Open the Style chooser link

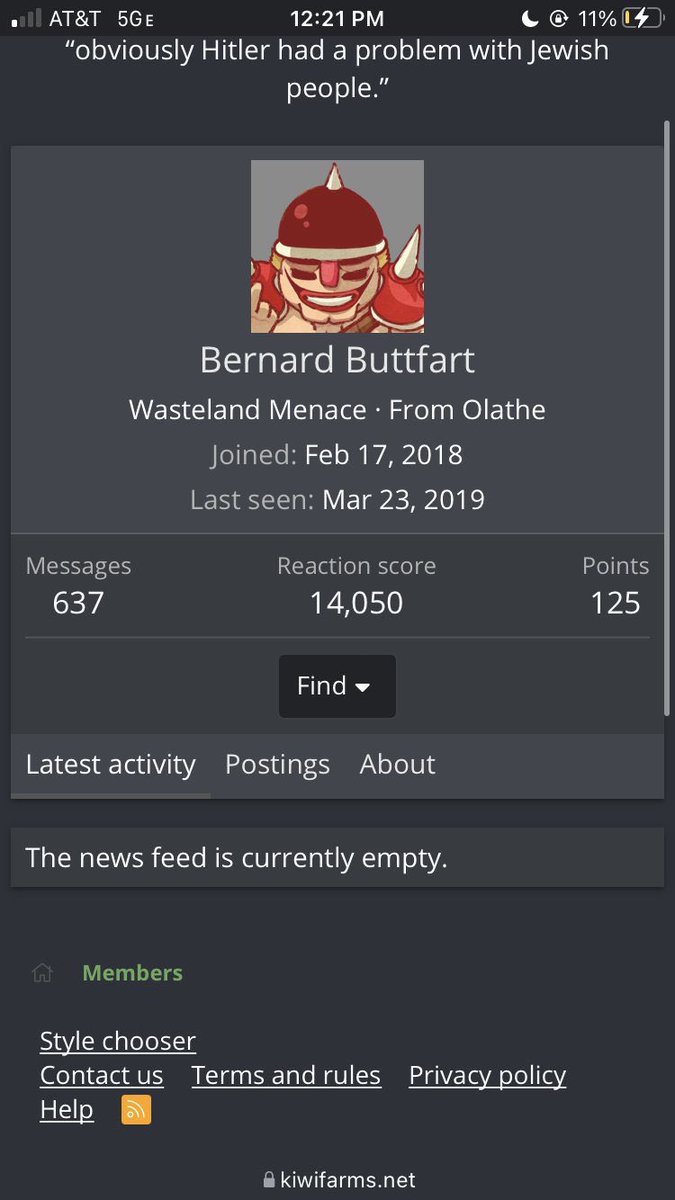118,1041
